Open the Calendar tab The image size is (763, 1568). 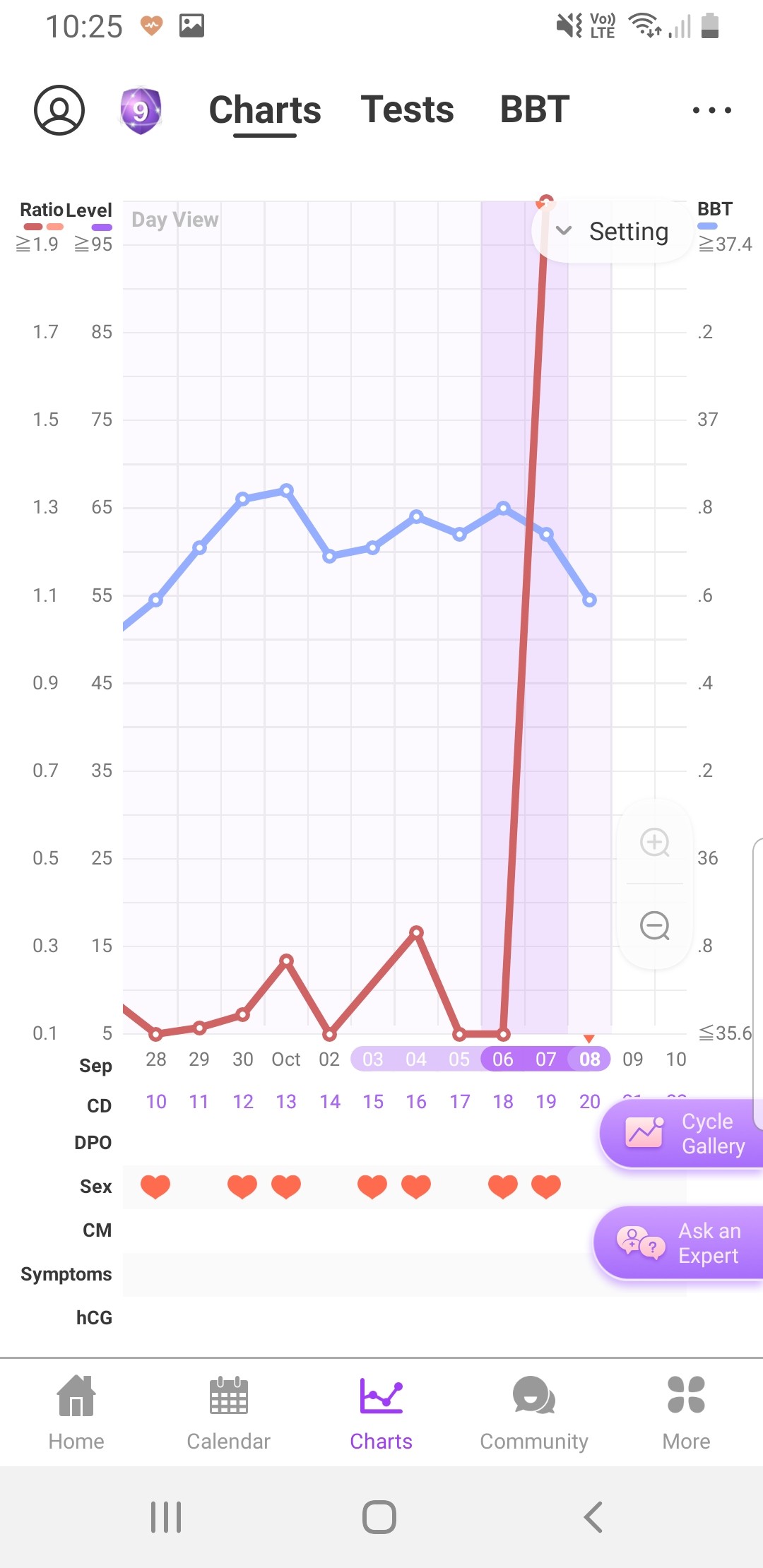(x=228, y=1412)
